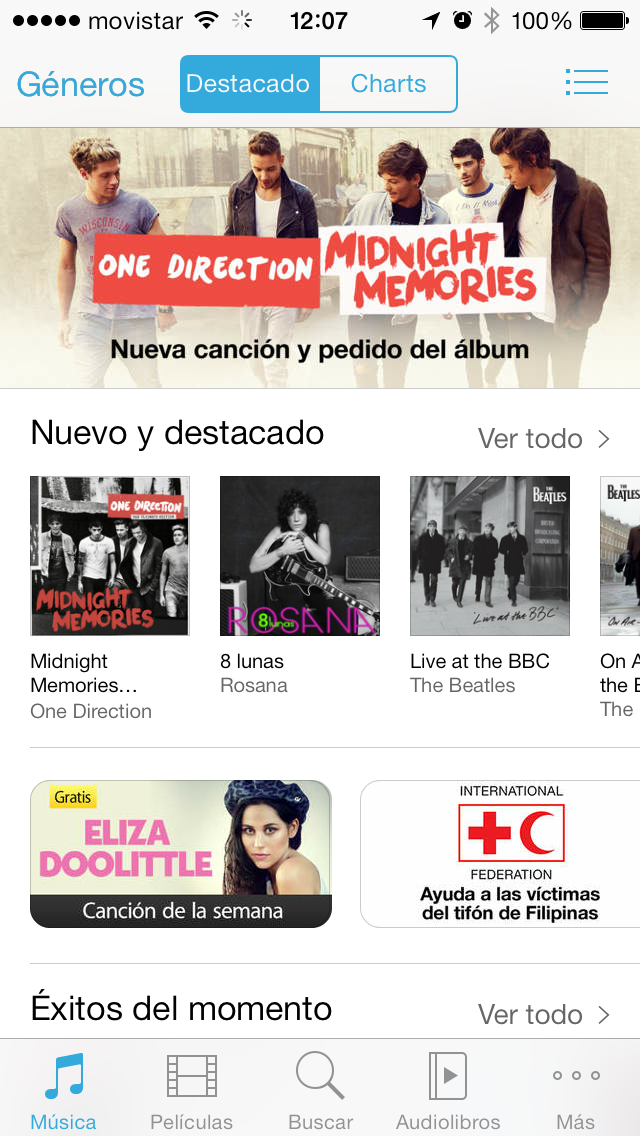
Task: Open the list icon in the top bar
Action: 586,82
